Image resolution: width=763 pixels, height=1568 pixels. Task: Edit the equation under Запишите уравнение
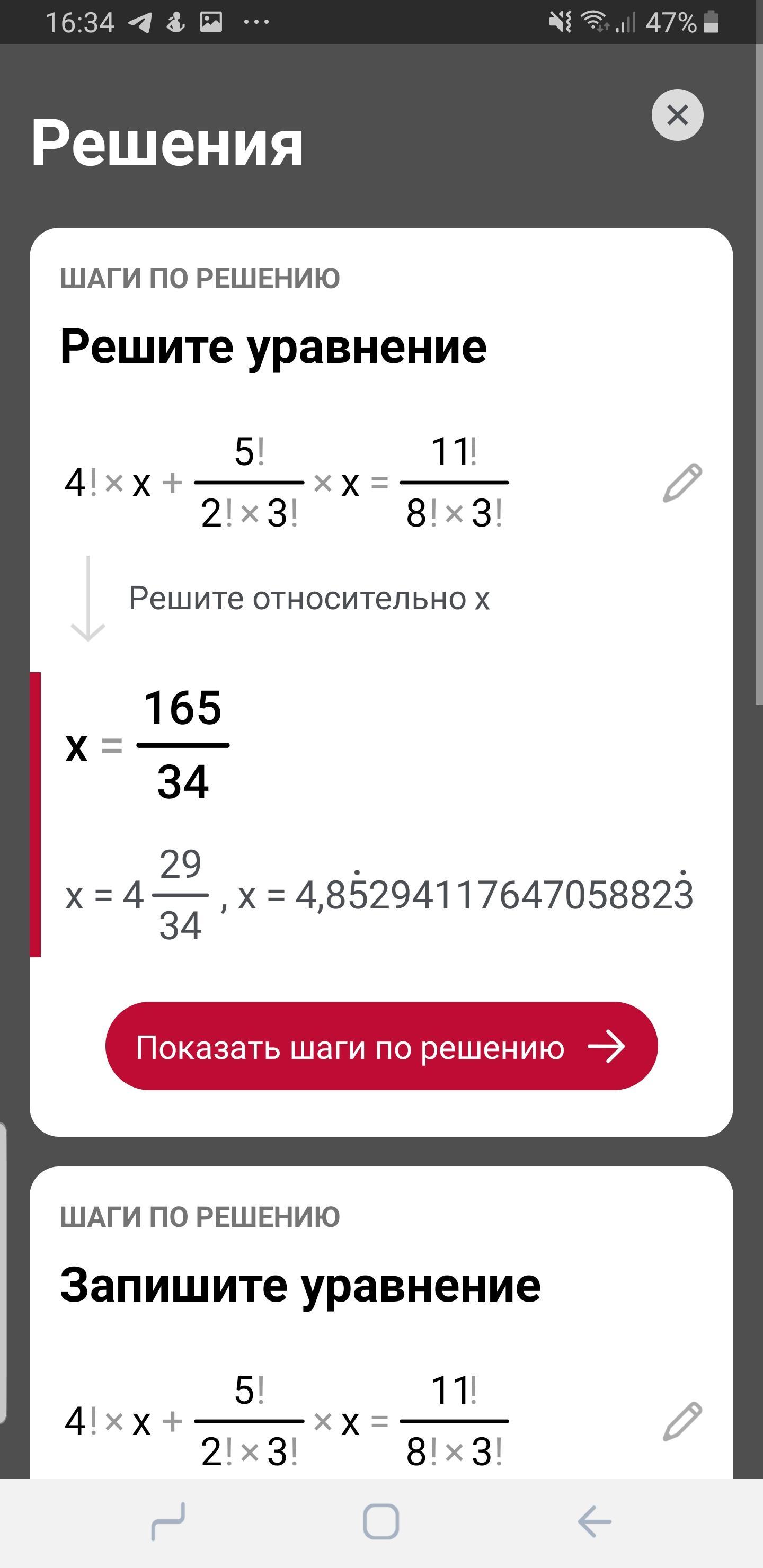click(682, 1422)
